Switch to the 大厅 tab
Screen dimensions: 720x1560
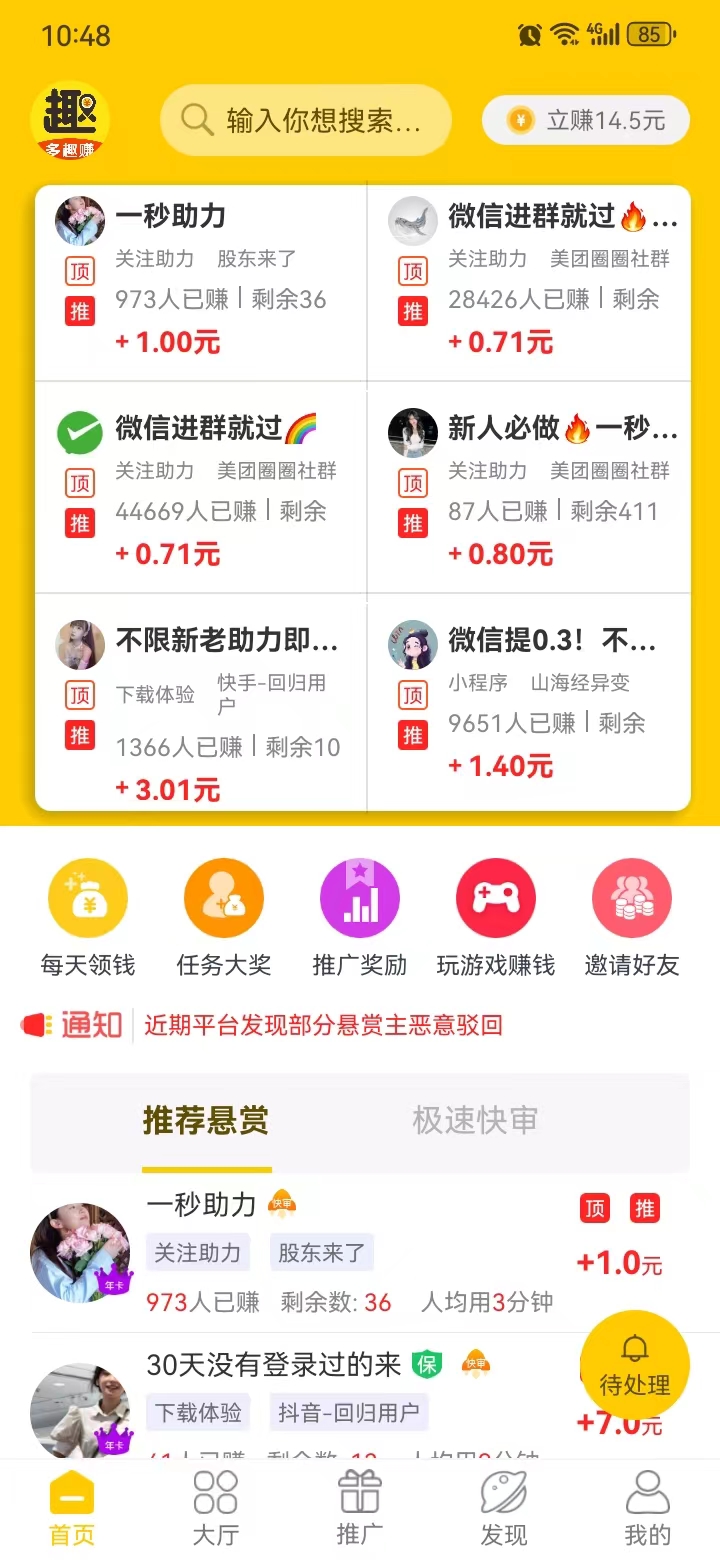pos(216,1508)
